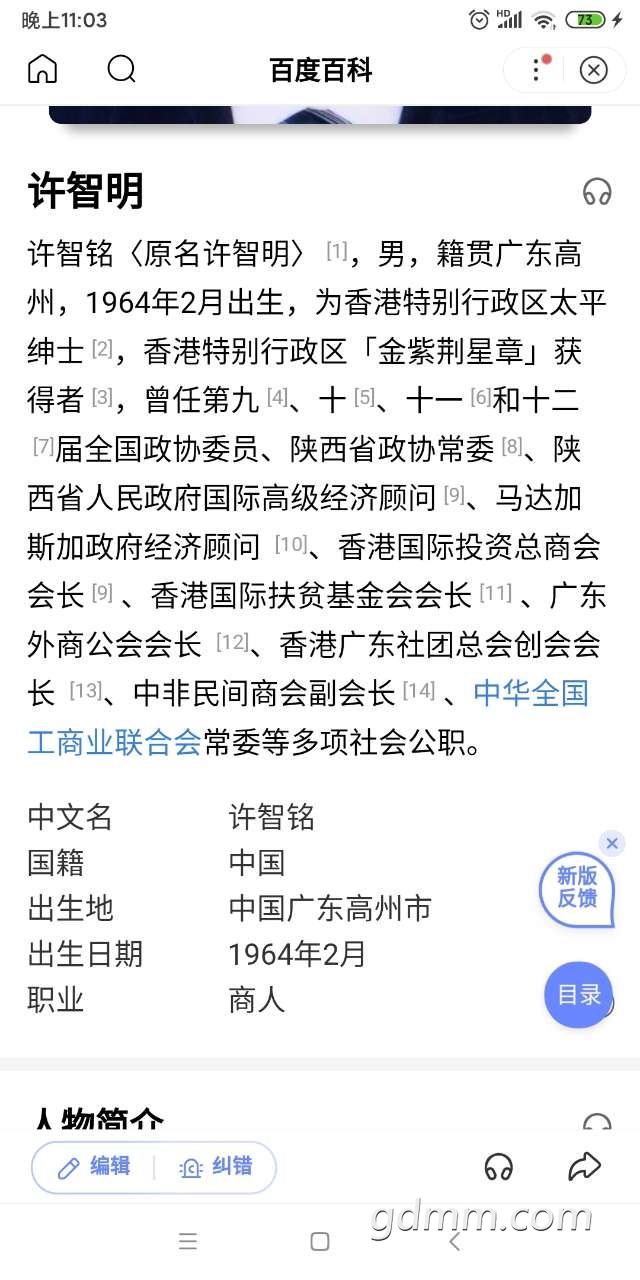This screenshot has width=640, height=1280.
Task: Dismiss the 新版反馈 floating bubble
Action: 612,843
